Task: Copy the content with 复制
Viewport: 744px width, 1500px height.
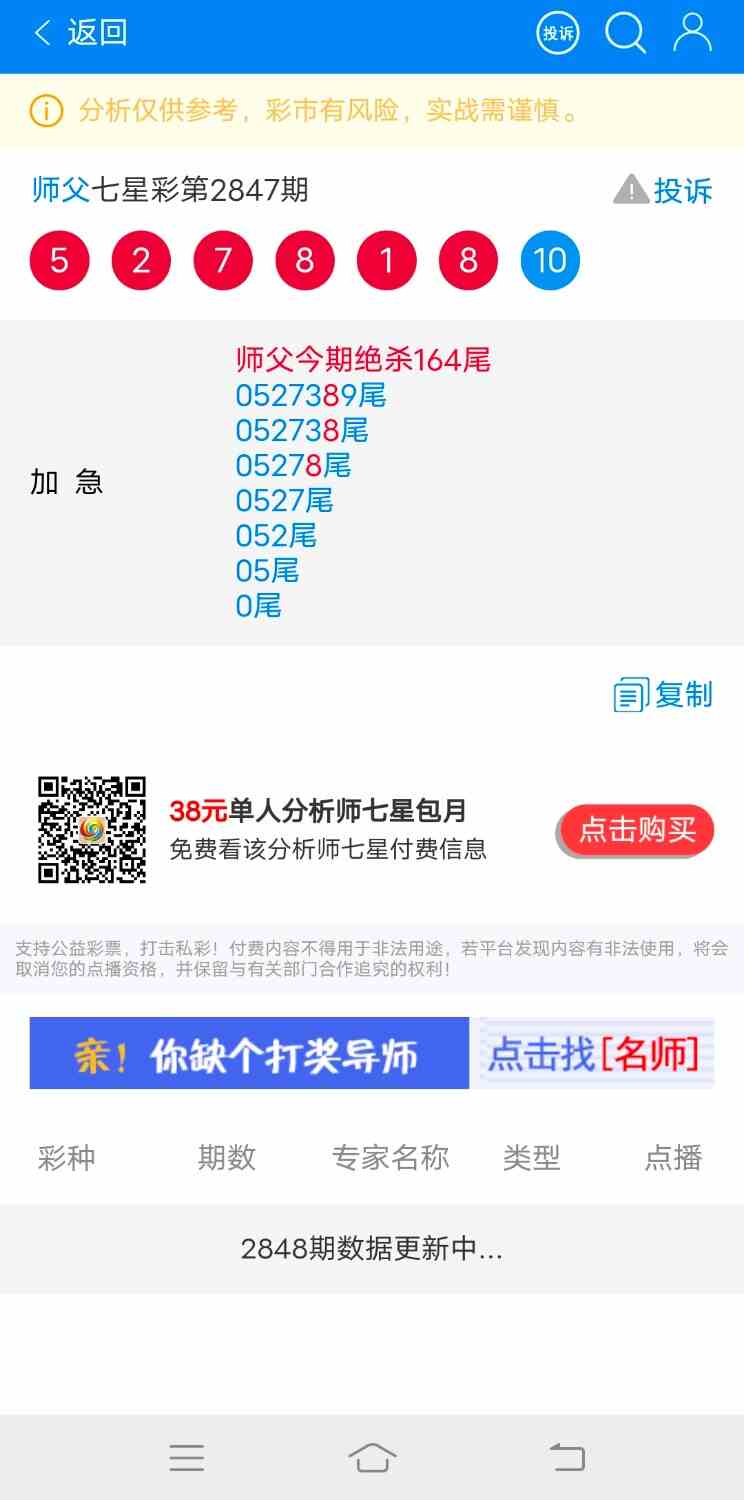Action: (x=663, y=694)
